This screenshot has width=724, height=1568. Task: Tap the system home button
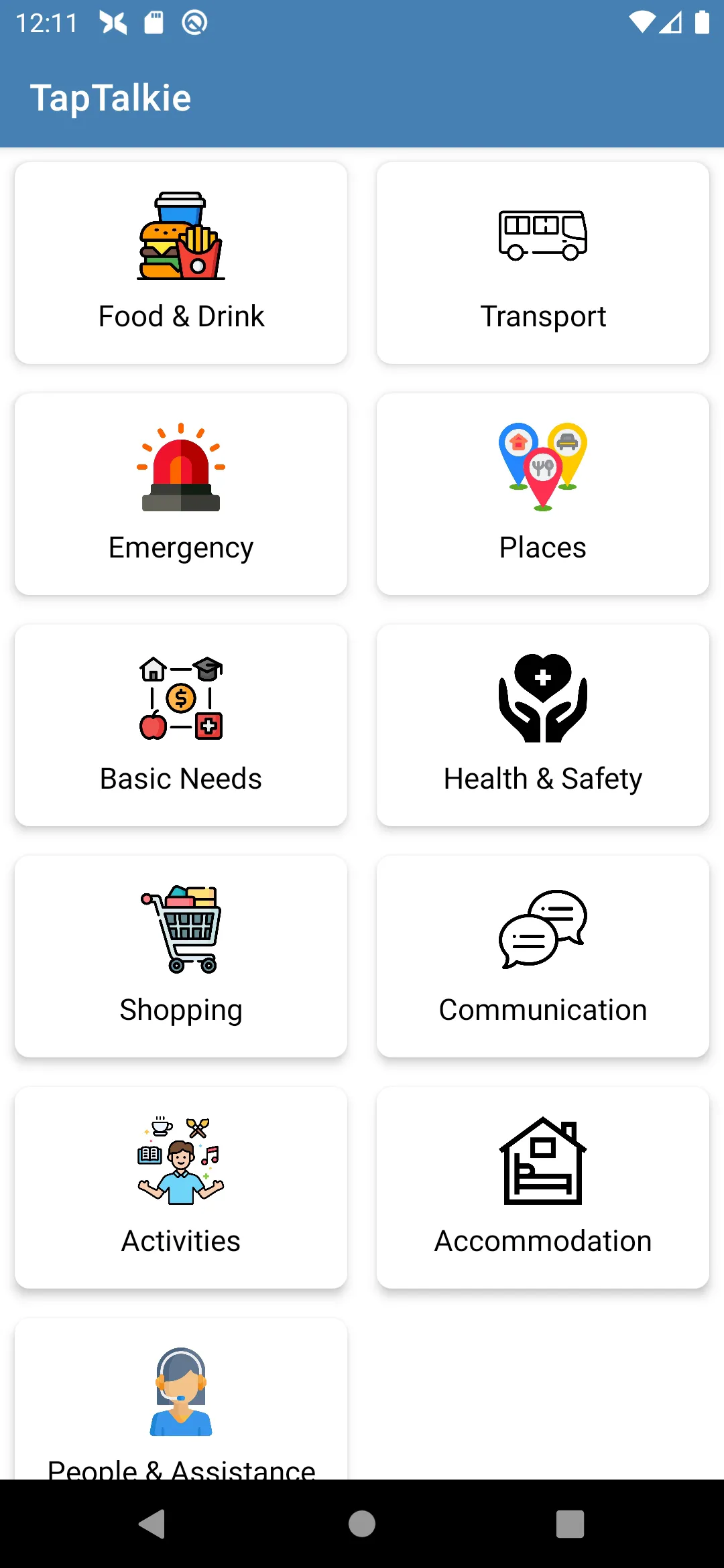[x=362, y=1524]
